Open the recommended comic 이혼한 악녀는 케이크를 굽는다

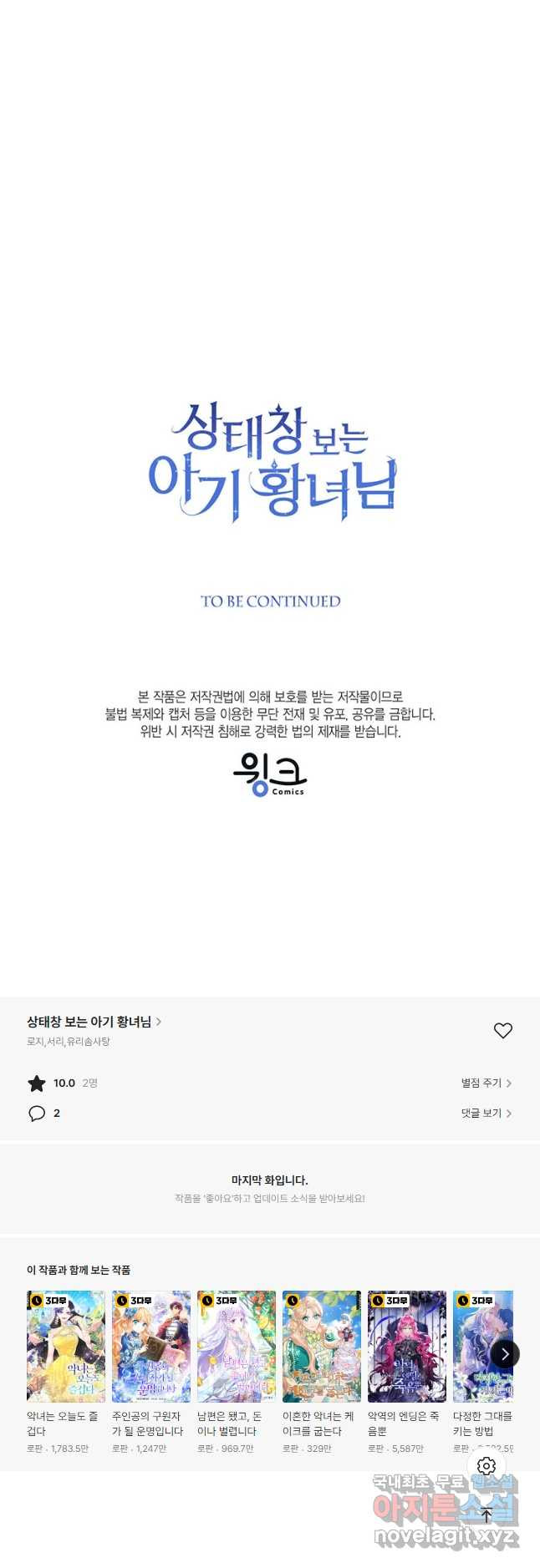click(x=321, y=1346)
